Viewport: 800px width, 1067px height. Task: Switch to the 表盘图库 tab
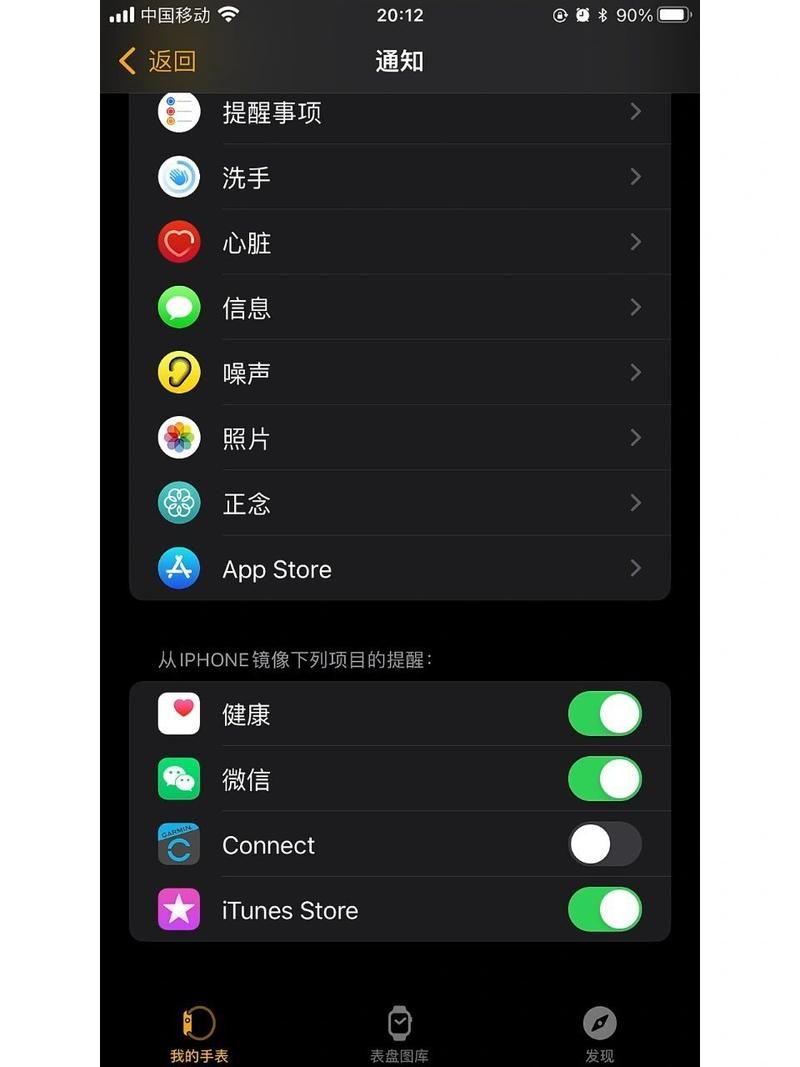pos(399,1033)
